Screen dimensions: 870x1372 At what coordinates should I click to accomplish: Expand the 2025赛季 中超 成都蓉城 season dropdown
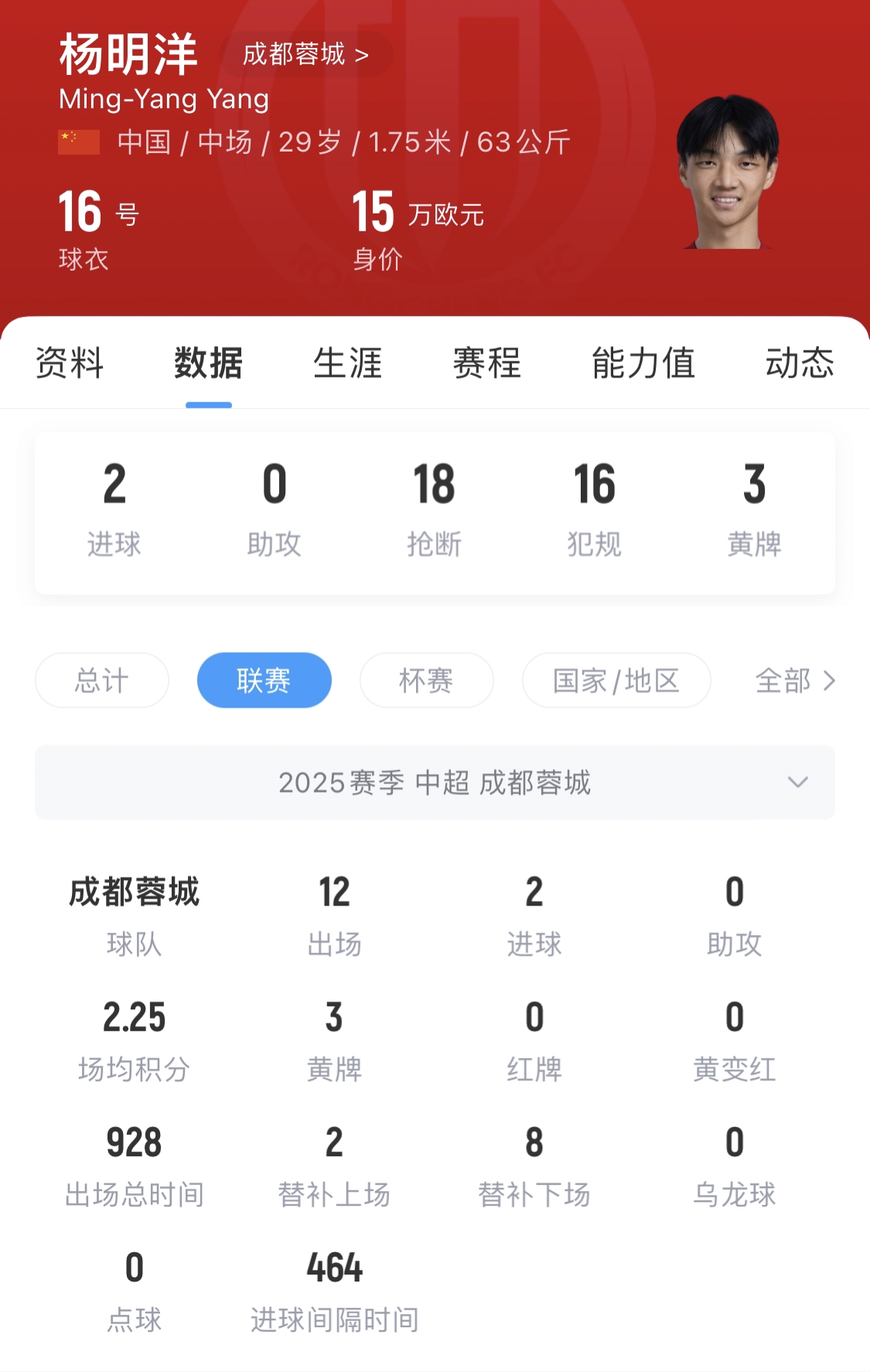(435, 783)
